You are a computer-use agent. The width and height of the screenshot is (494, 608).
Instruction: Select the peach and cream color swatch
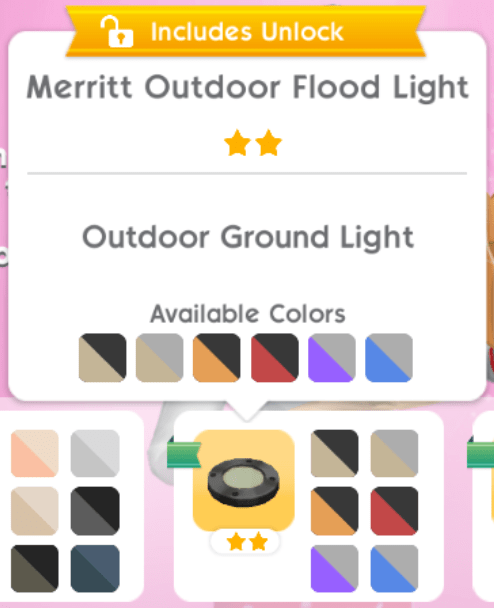pyautogui.click(x=35, y=453)
